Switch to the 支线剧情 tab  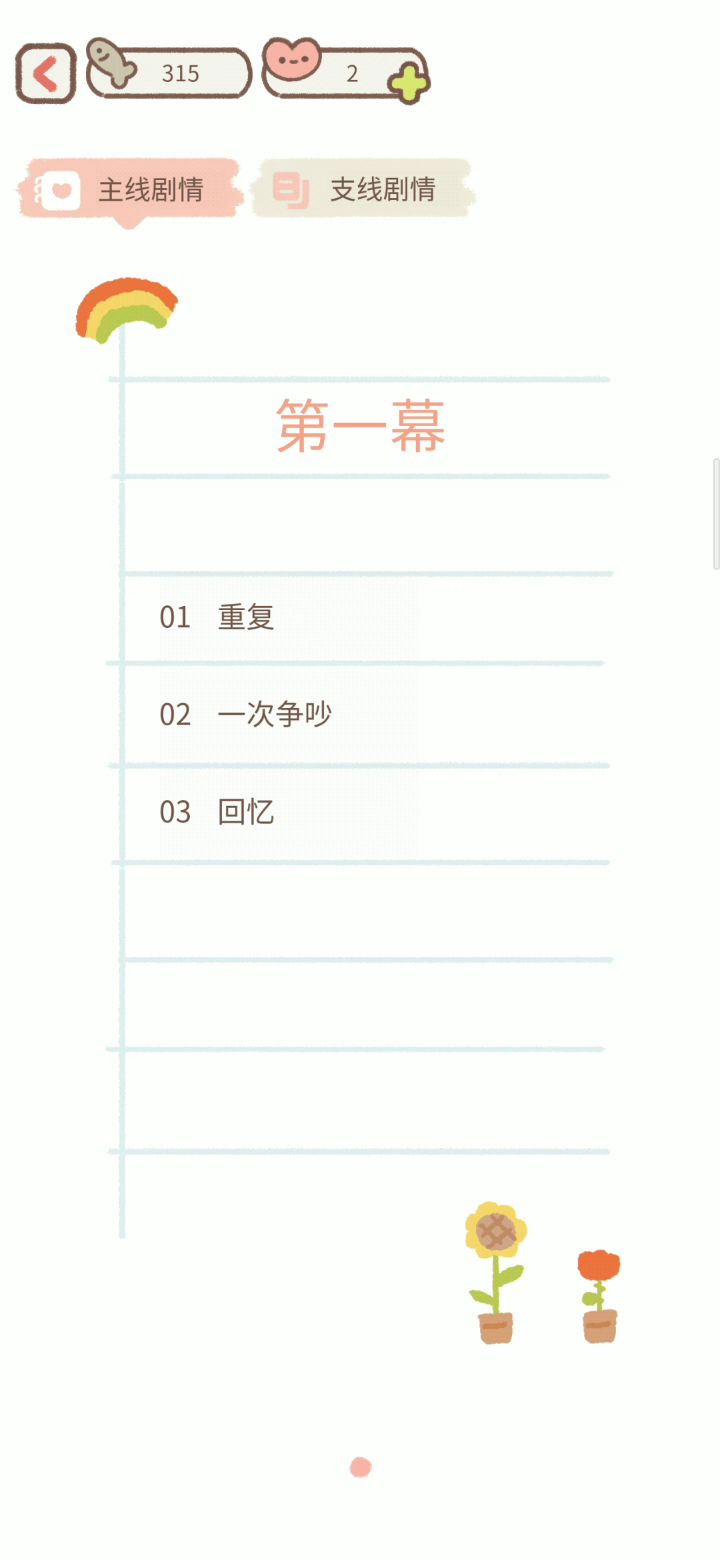click(x=362, y=189)
